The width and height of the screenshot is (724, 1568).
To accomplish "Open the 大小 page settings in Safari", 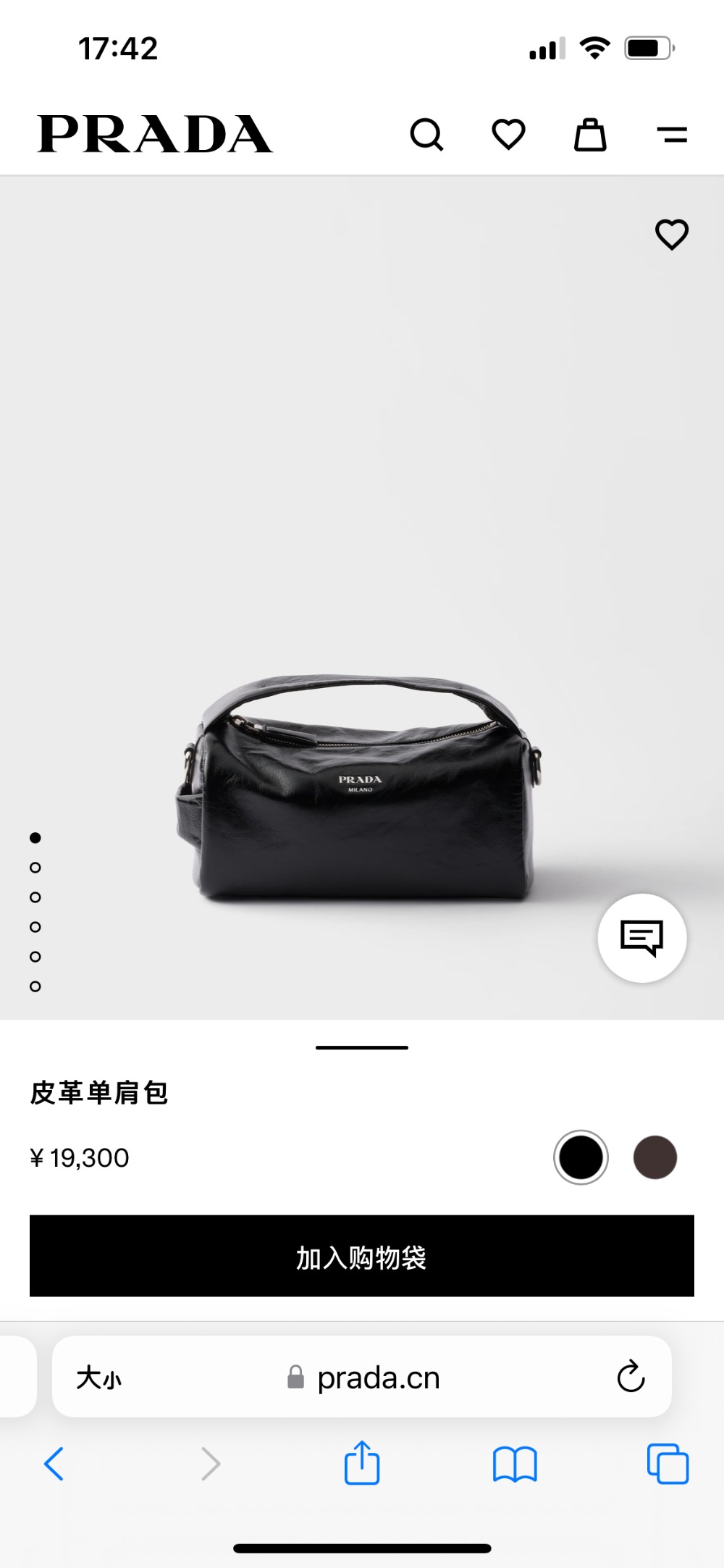I will tap(99, 1378).
